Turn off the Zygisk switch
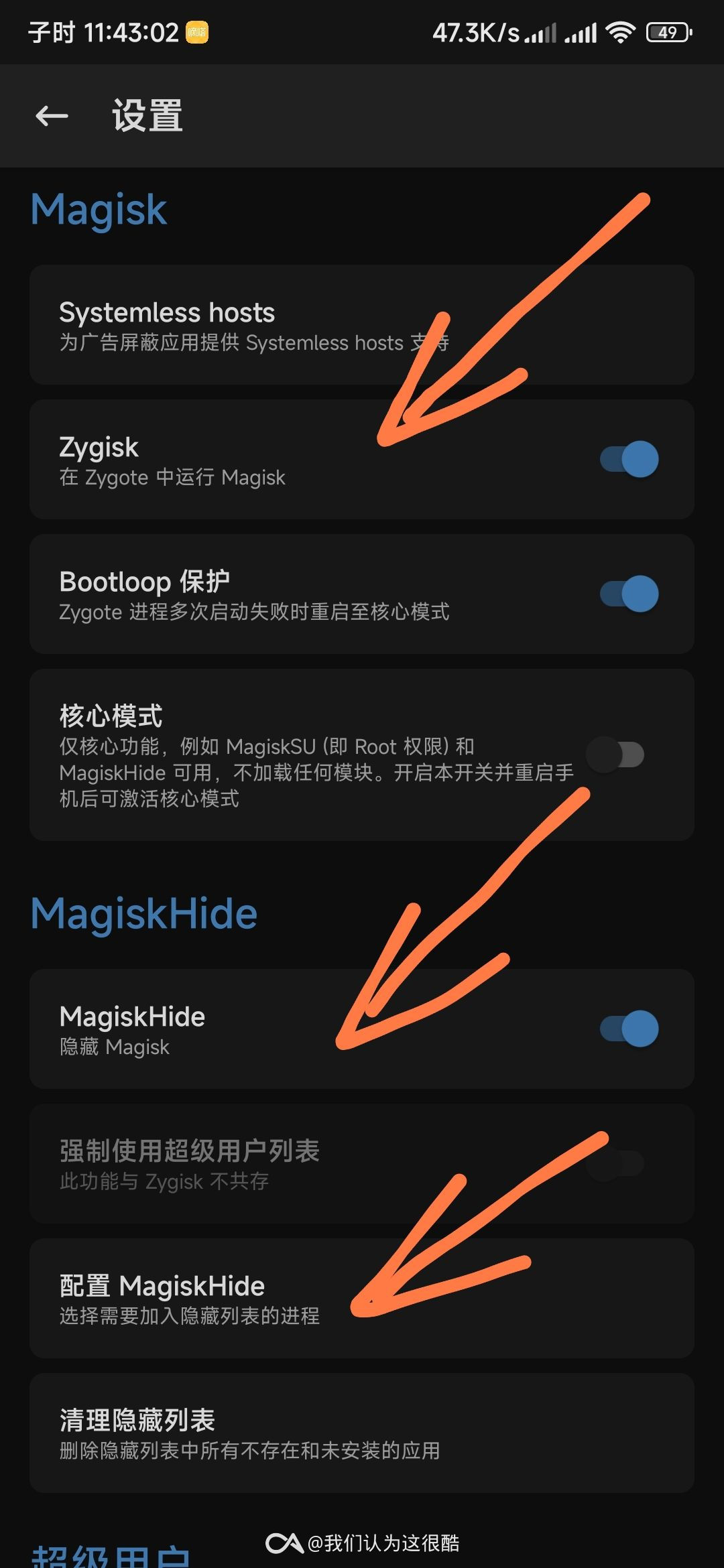Image resolution: width=724 pixels, height=1568 pixels. pyautogui.click(x=629, y=460)
